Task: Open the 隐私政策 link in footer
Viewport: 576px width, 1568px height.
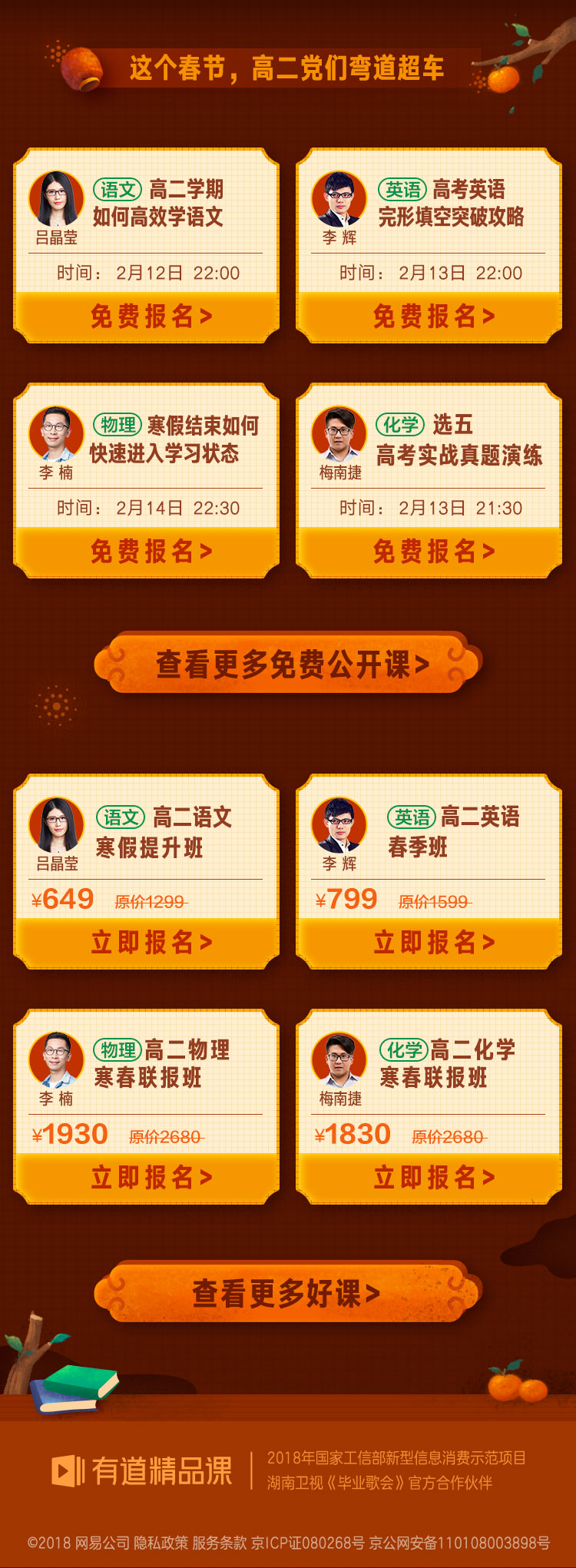Action: click(161, 1543)
